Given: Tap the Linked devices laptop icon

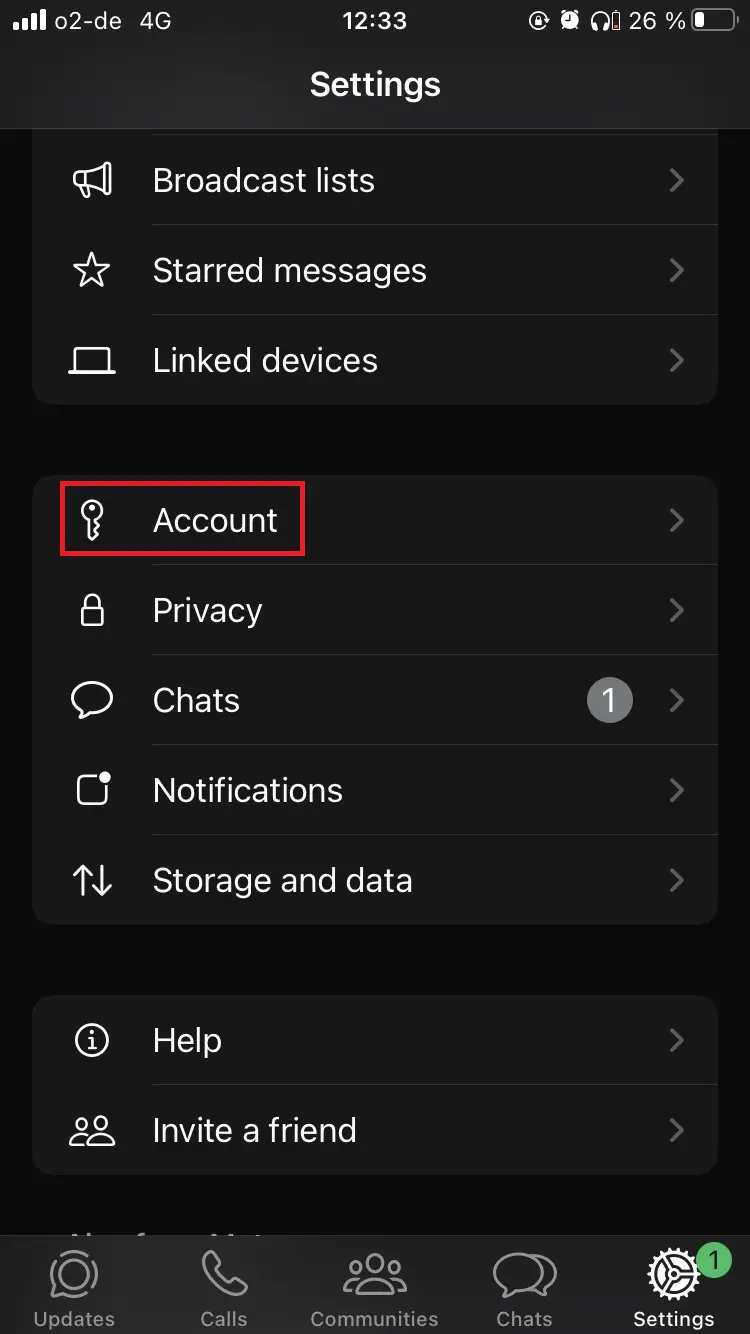Looking at the screenshot, I should tap(91, 360).
